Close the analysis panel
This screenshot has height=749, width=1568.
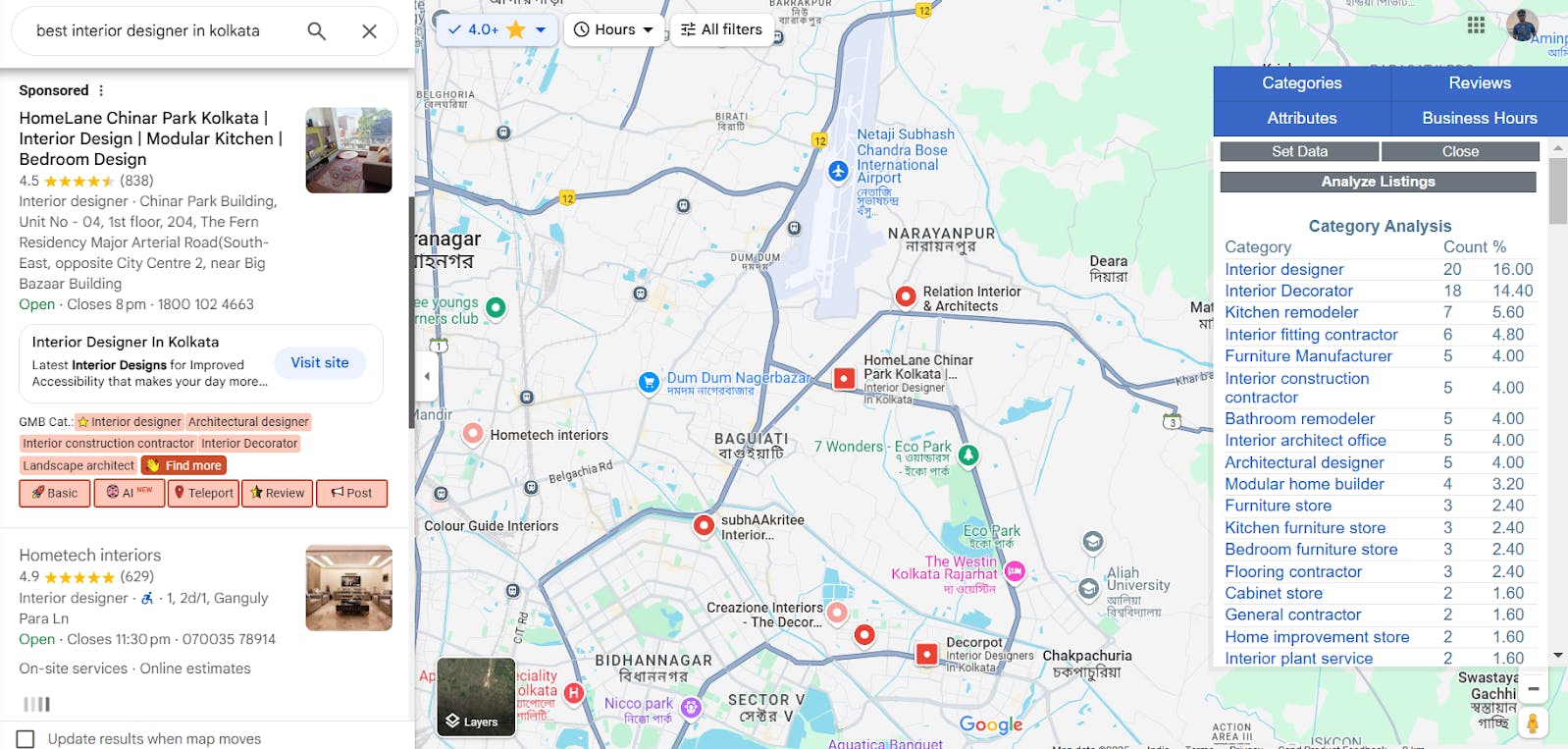click(1459, 151)
